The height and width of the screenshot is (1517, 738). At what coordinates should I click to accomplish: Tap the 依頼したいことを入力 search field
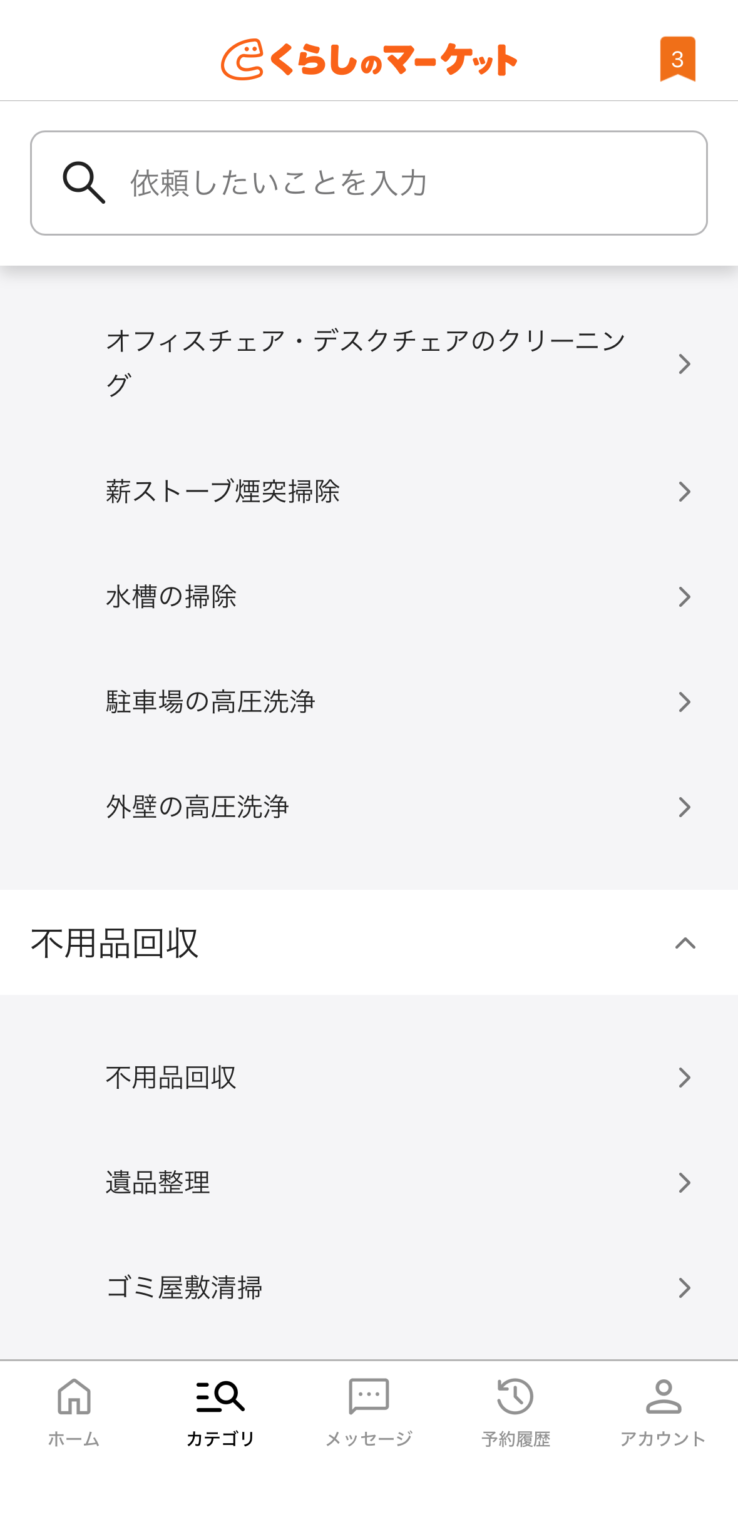(x=368, y=183)
